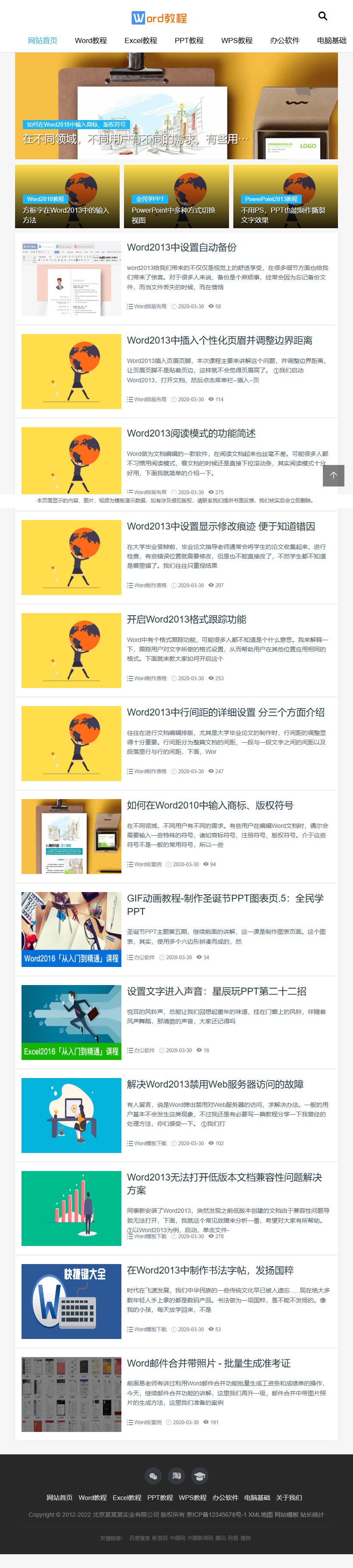Open the search magnifier icon
353x1568 pixels.
click(x=322, y=16)
